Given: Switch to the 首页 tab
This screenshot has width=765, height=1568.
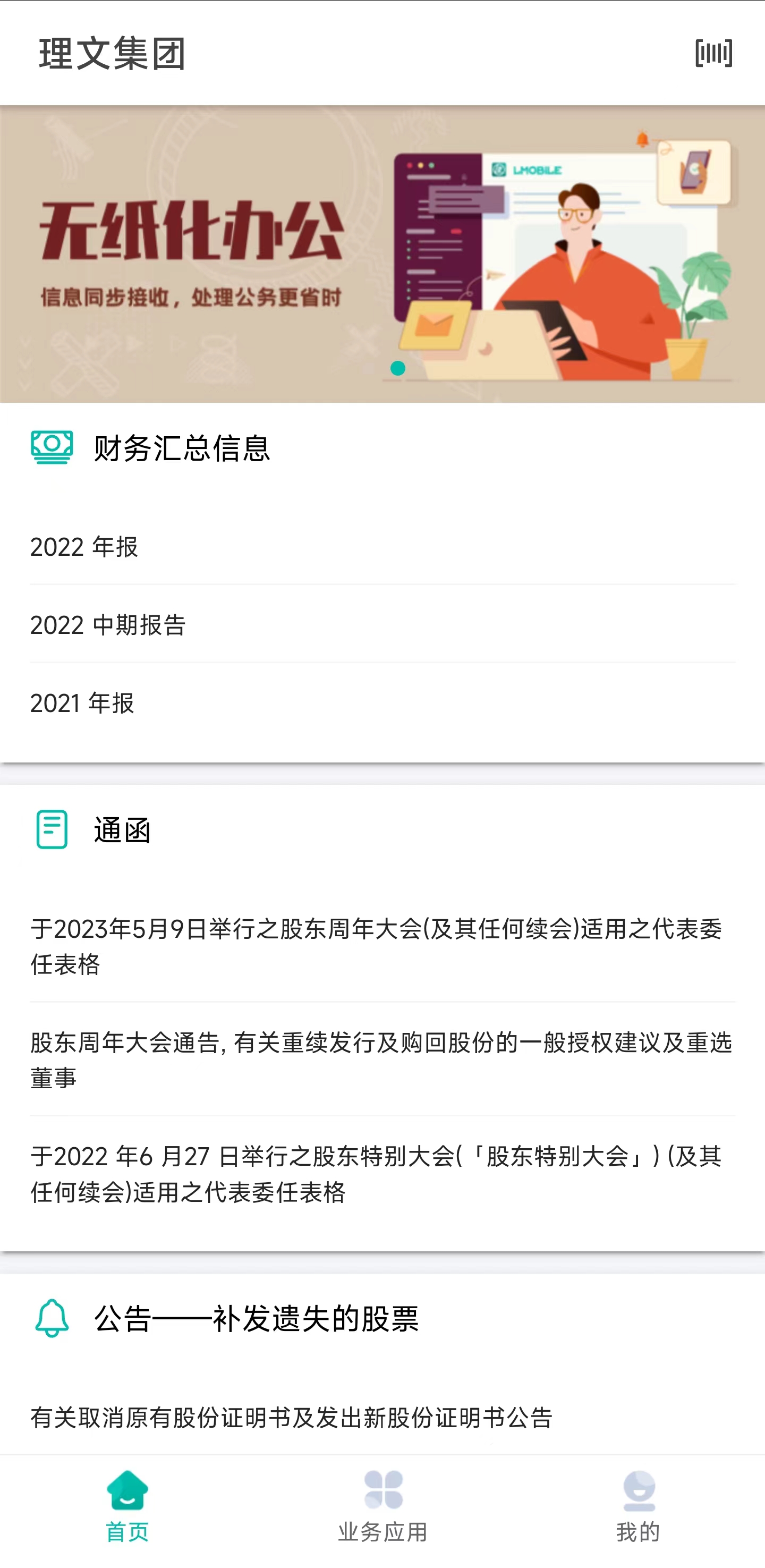Looking at the screenshot, I should pyautogui.click(x=127, y=1506).
